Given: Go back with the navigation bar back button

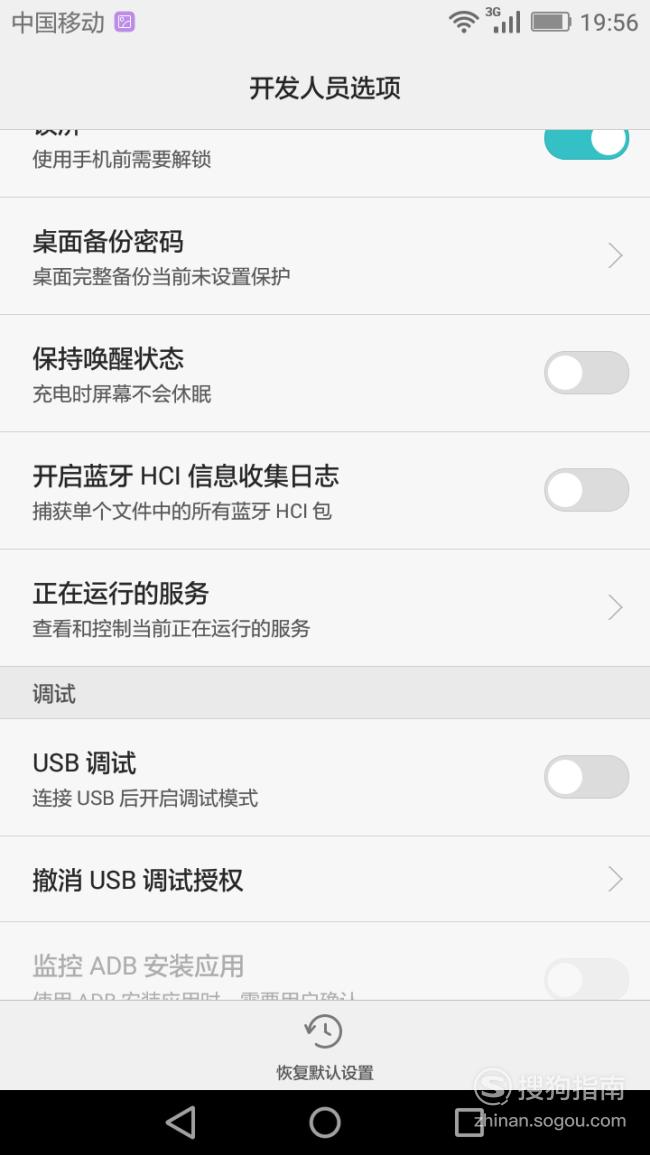Looking at the screenshot, I should tap(181, 1123).
